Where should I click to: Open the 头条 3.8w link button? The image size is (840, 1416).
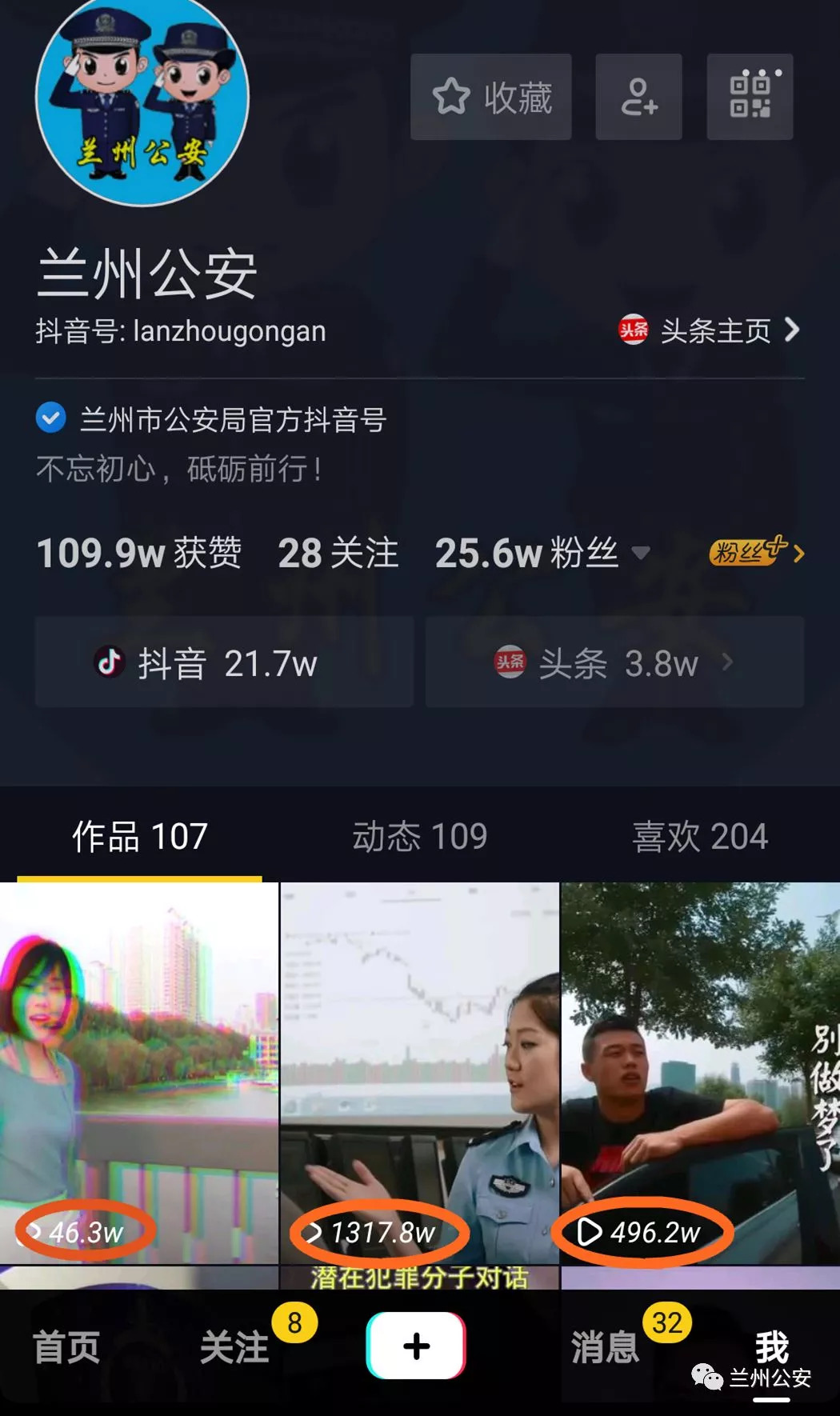(616, 664)
